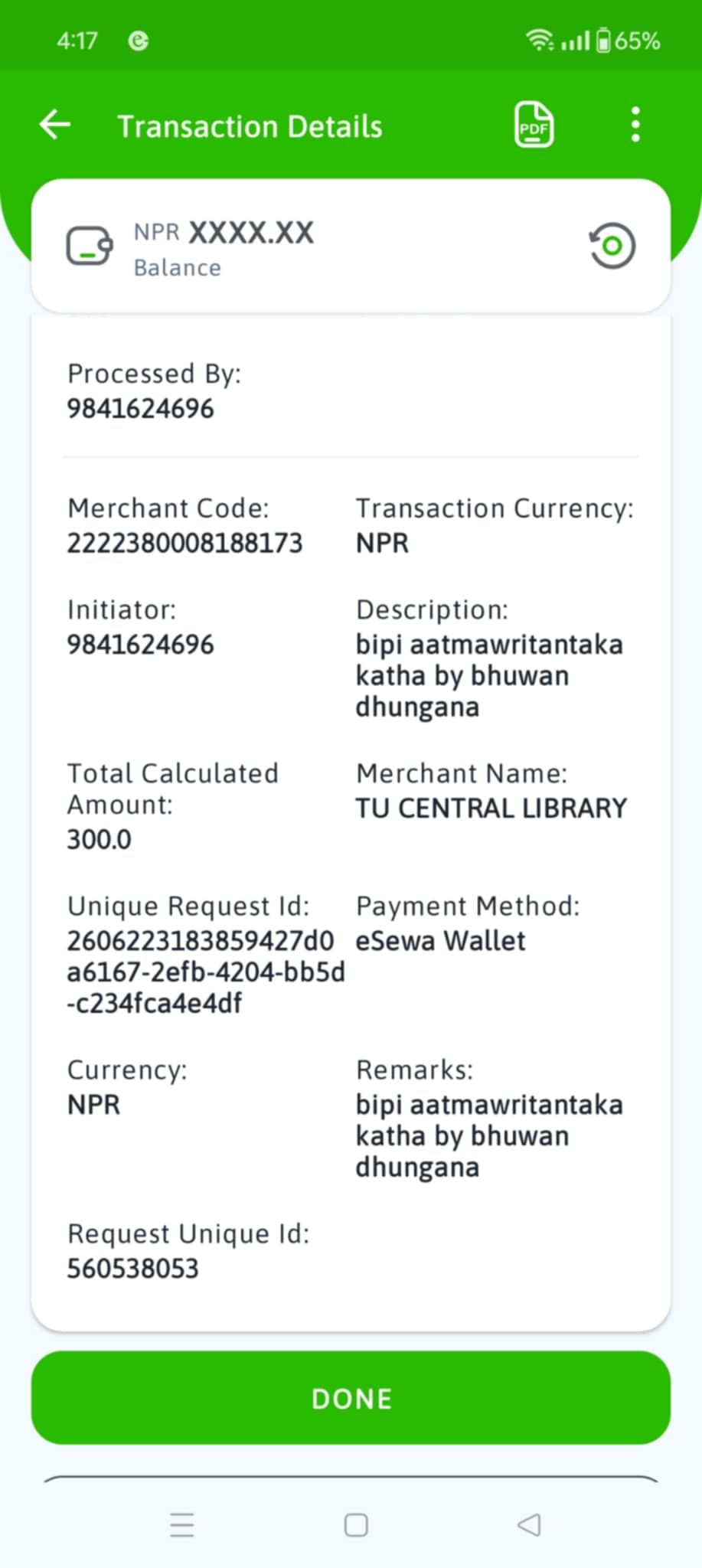Download the transaction as PDF
Viewport: 702px width, 1568px height.
pyautogui.click(x=534, y=124)
